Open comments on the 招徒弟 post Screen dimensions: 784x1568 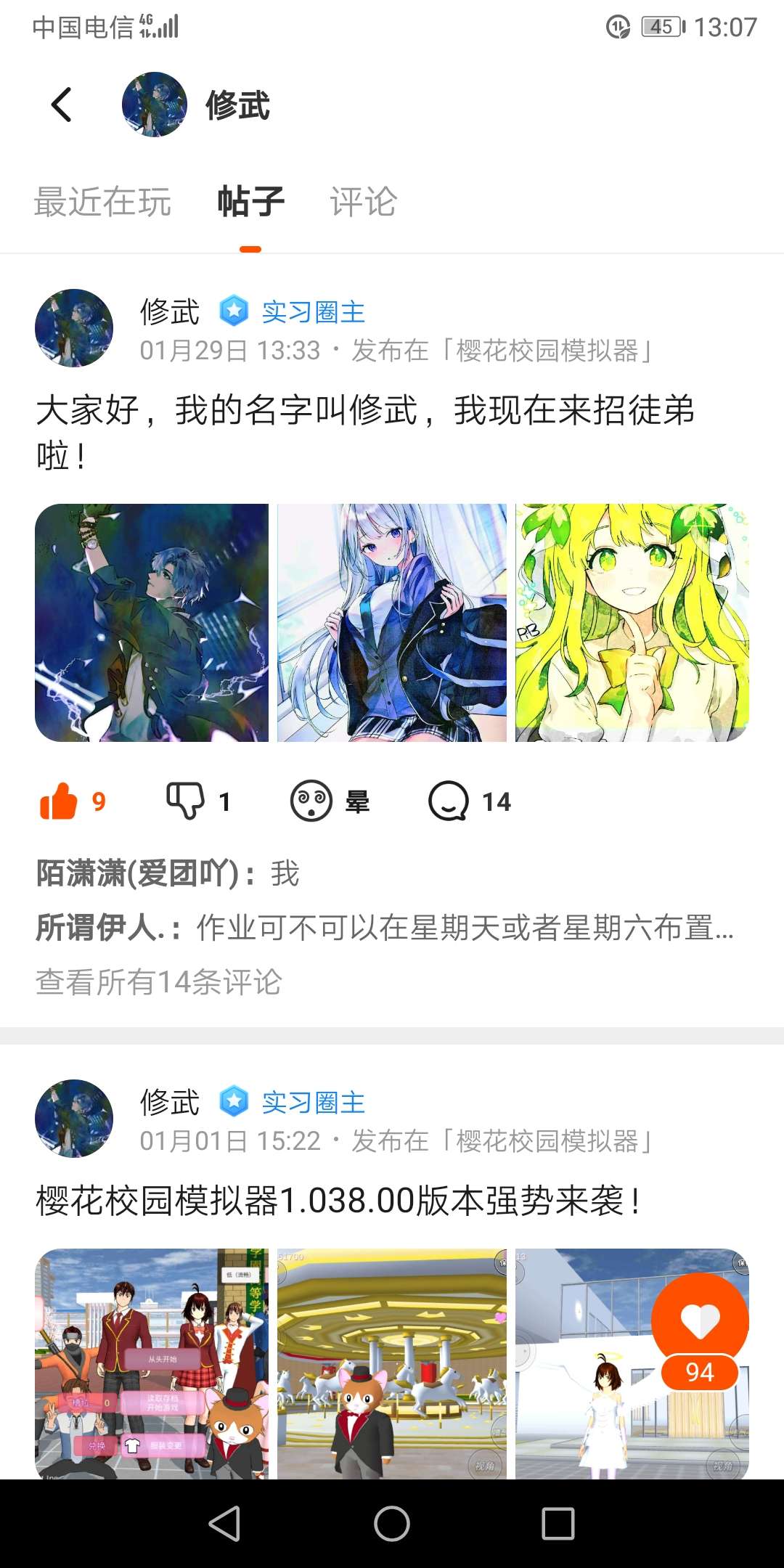470,801
